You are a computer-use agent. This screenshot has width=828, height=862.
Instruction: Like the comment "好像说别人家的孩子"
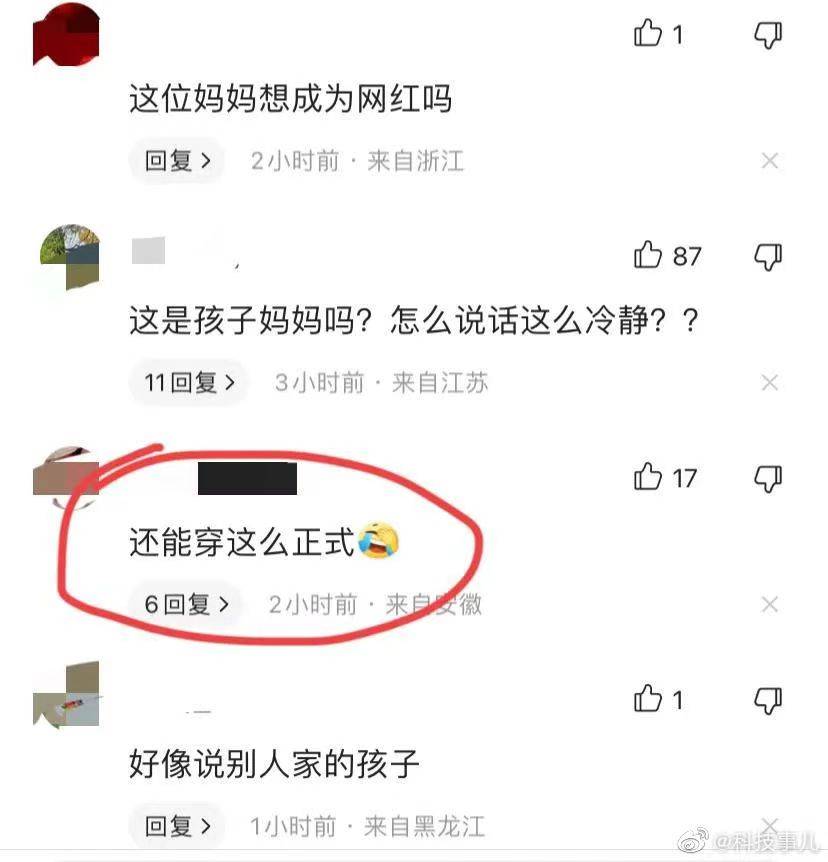pos(649,699)
